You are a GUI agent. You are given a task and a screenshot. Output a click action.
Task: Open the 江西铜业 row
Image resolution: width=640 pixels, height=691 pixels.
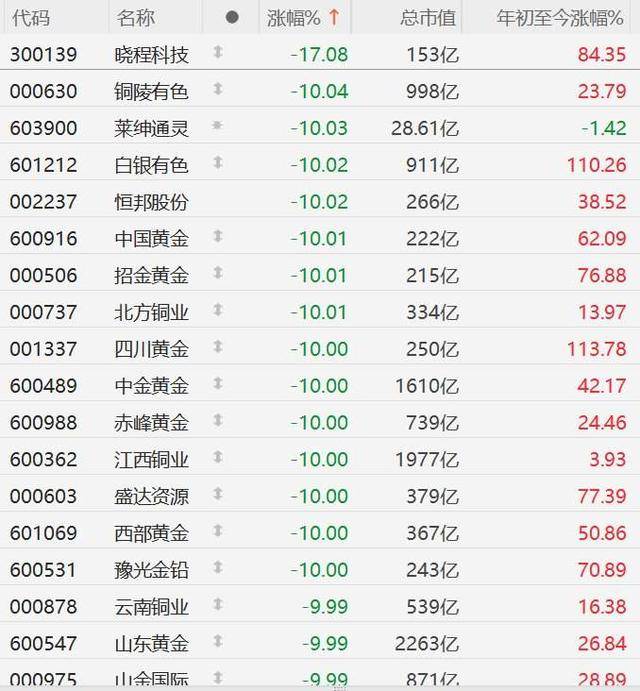[x=151, y=459]
